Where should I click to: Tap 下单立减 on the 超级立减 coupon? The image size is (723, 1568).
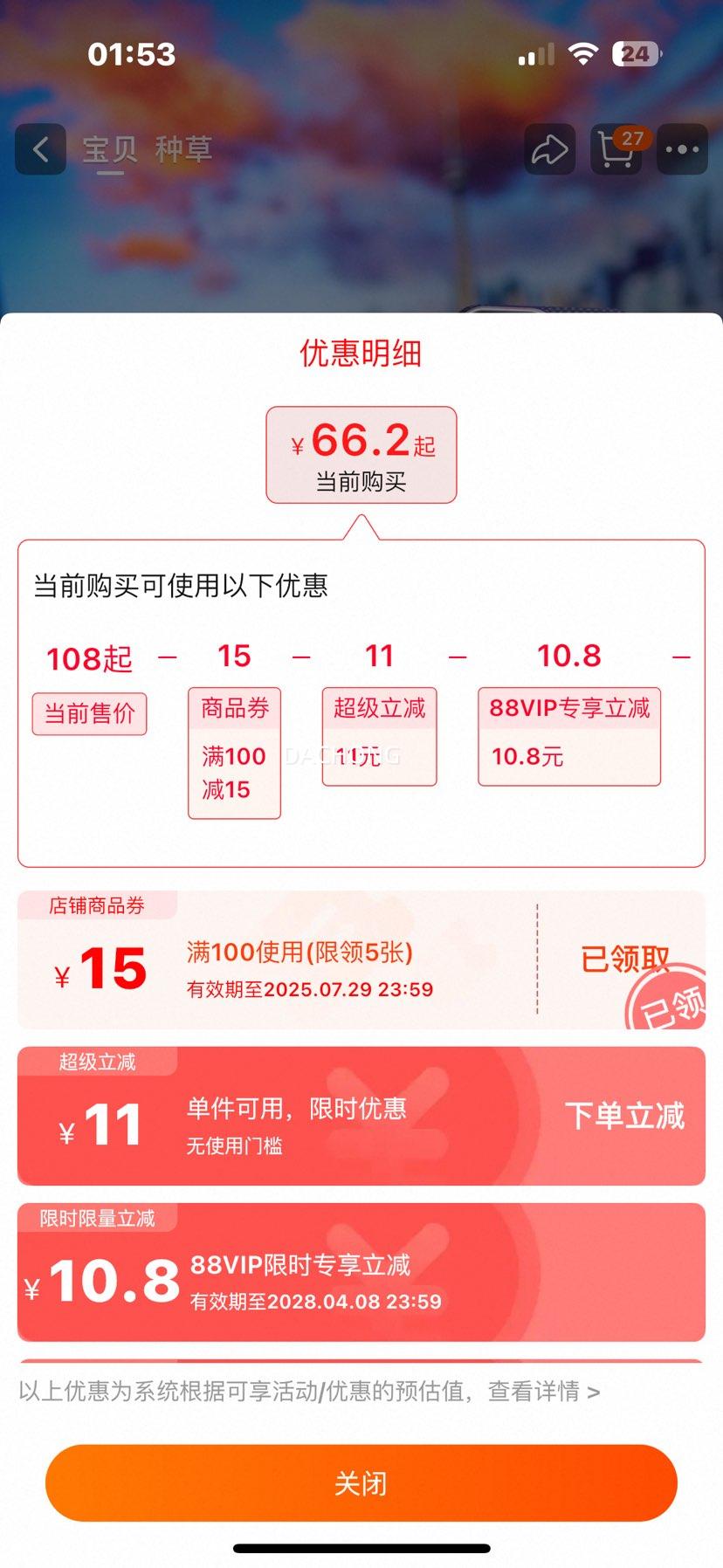pyautogui.click(x=623, y=1116)
